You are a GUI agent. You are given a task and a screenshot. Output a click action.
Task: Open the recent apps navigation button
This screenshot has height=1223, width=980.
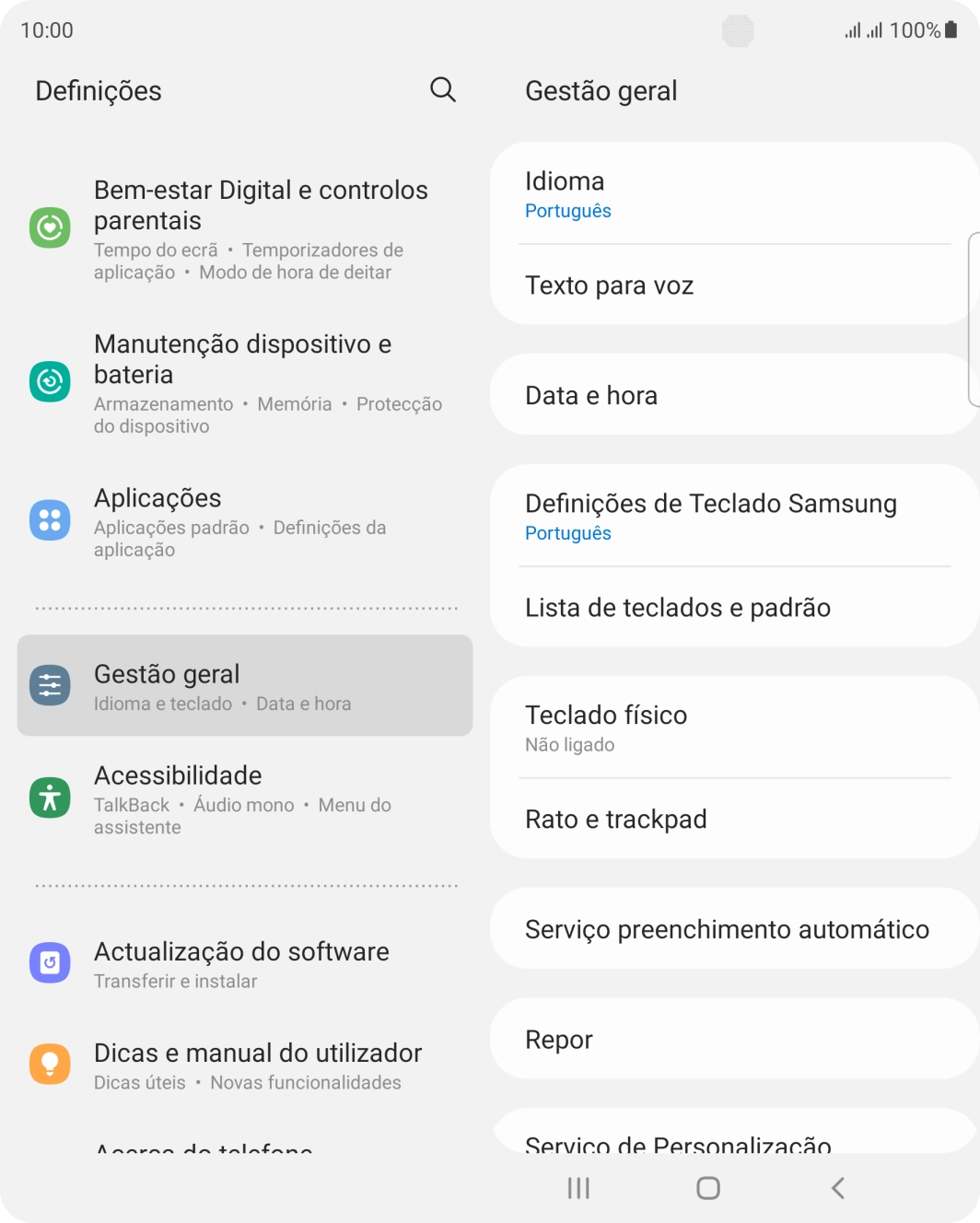click(x=578, y=1188)
